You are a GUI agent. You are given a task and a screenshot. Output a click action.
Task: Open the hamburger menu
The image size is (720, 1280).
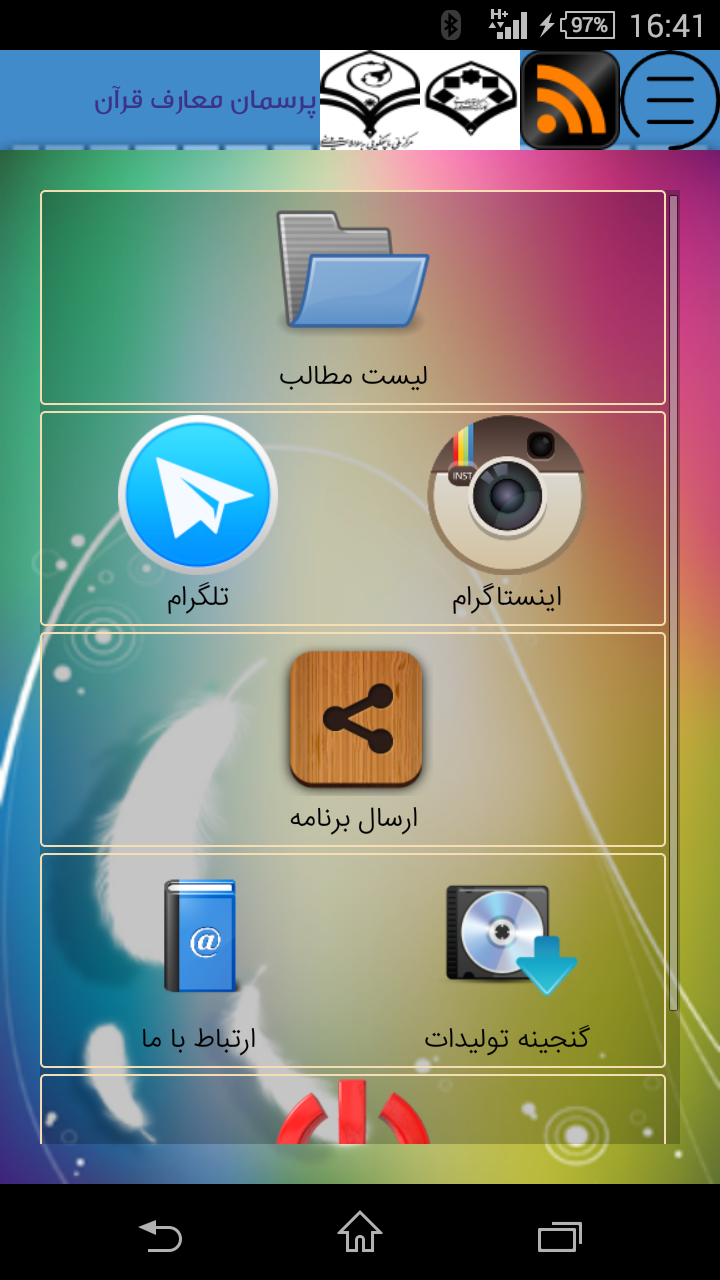tap(670, 100)
